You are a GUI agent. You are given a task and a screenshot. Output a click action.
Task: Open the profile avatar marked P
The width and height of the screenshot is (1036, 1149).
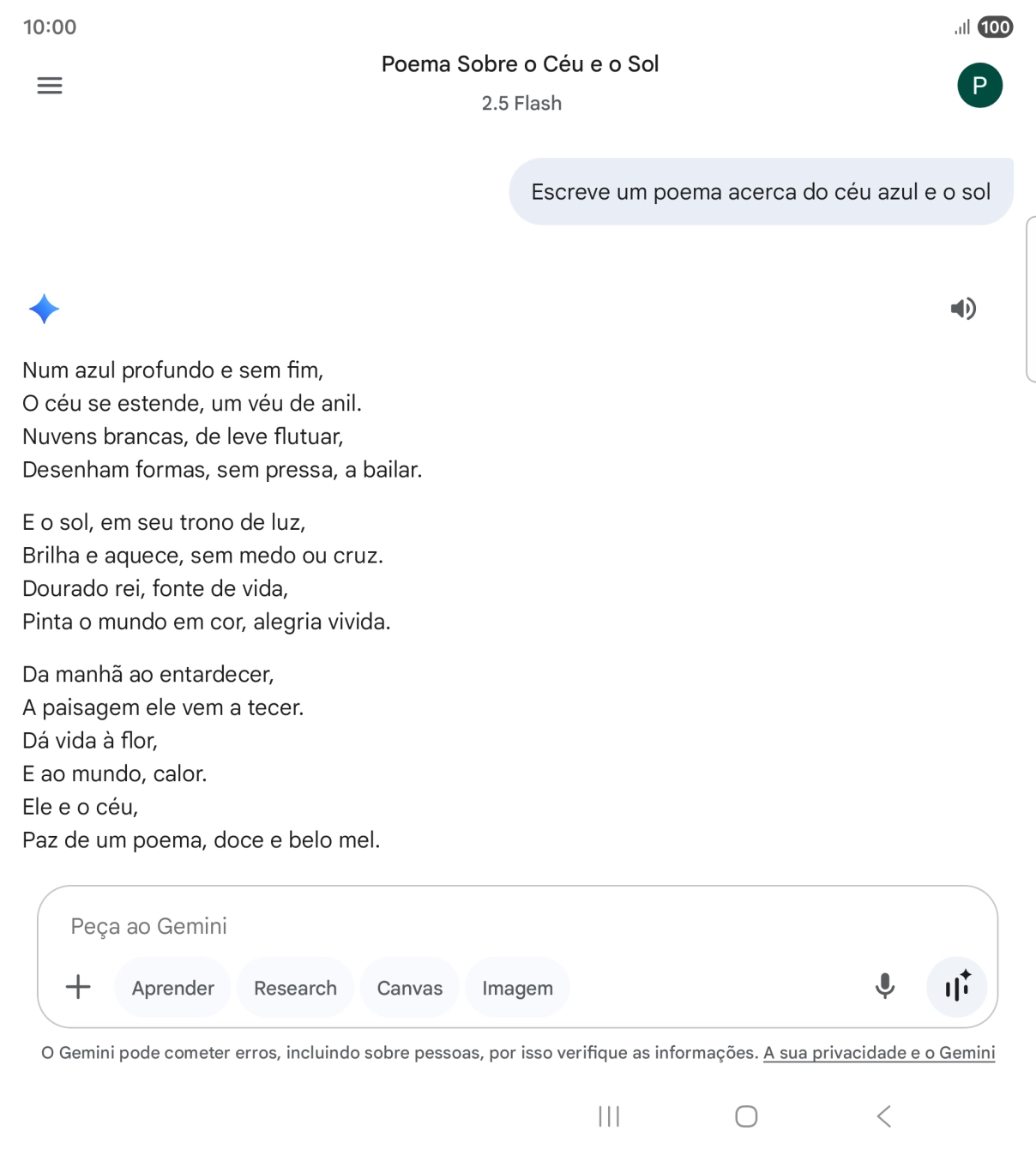(979, 85)
